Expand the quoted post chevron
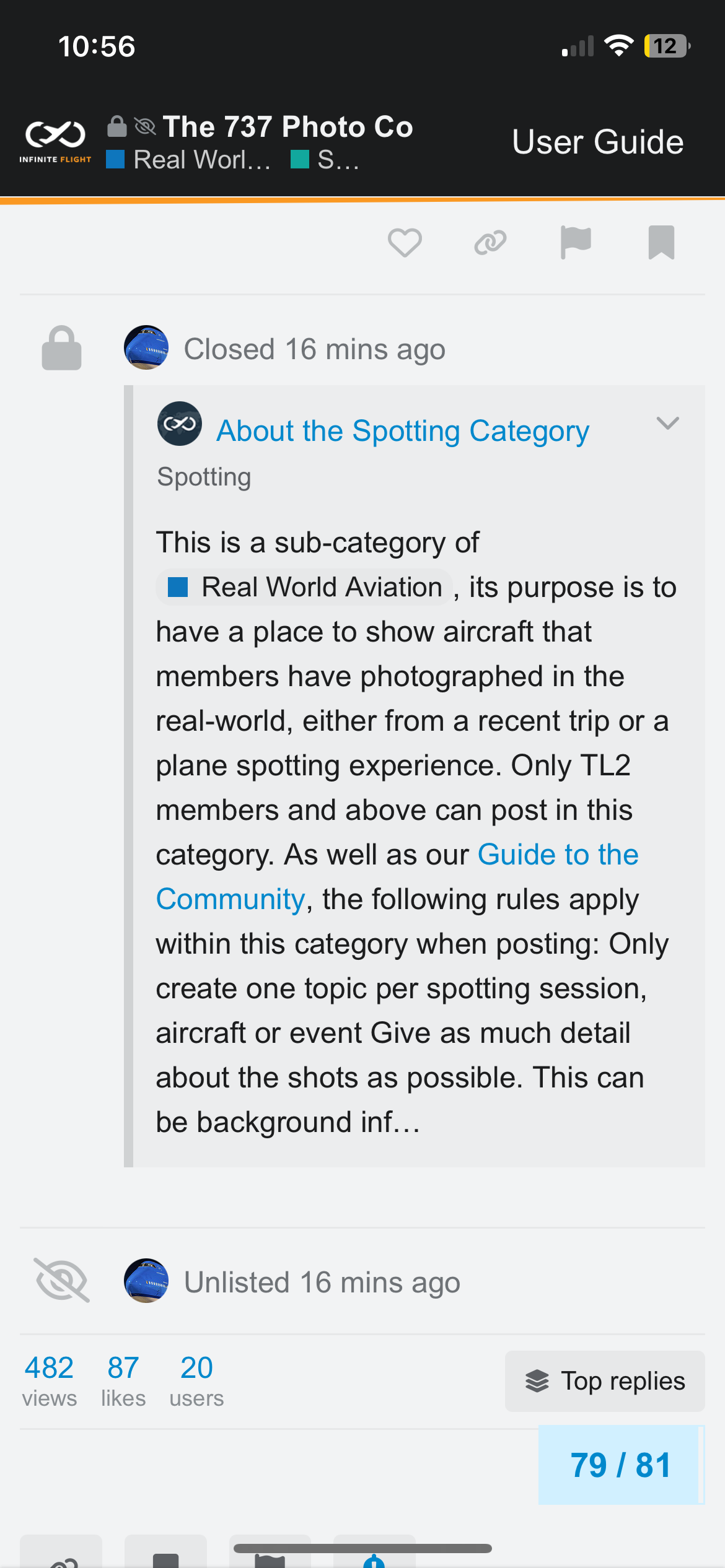This screenshot has width=725, height=1568. pyautogui.click(x=667, y=424)
